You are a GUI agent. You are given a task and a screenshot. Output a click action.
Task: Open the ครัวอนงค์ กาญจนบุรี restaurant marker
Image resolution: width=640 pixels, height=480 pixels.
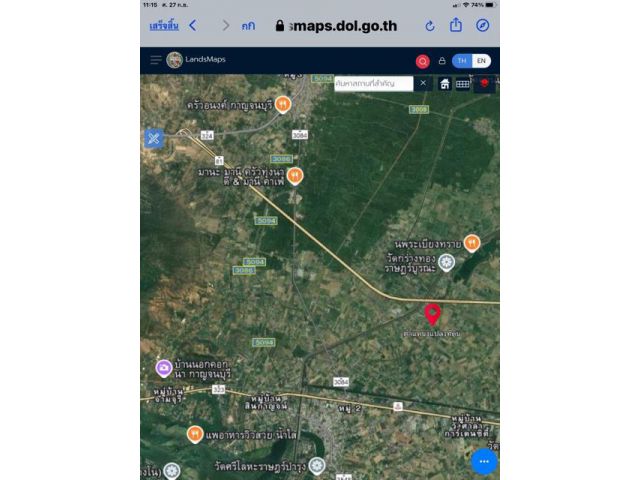click(283, 103)
